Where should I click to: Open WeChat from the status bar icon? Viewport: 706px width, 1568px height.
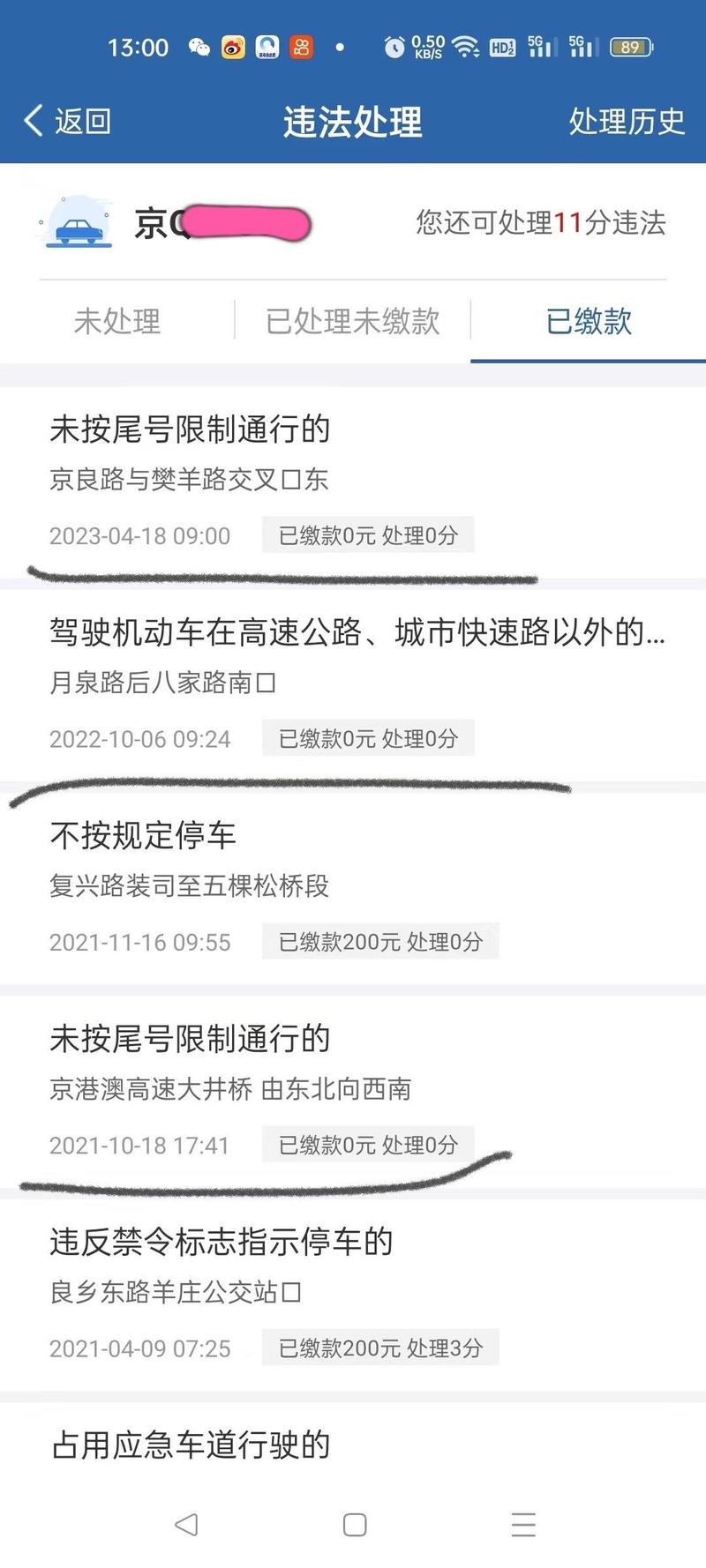(198, 48)
